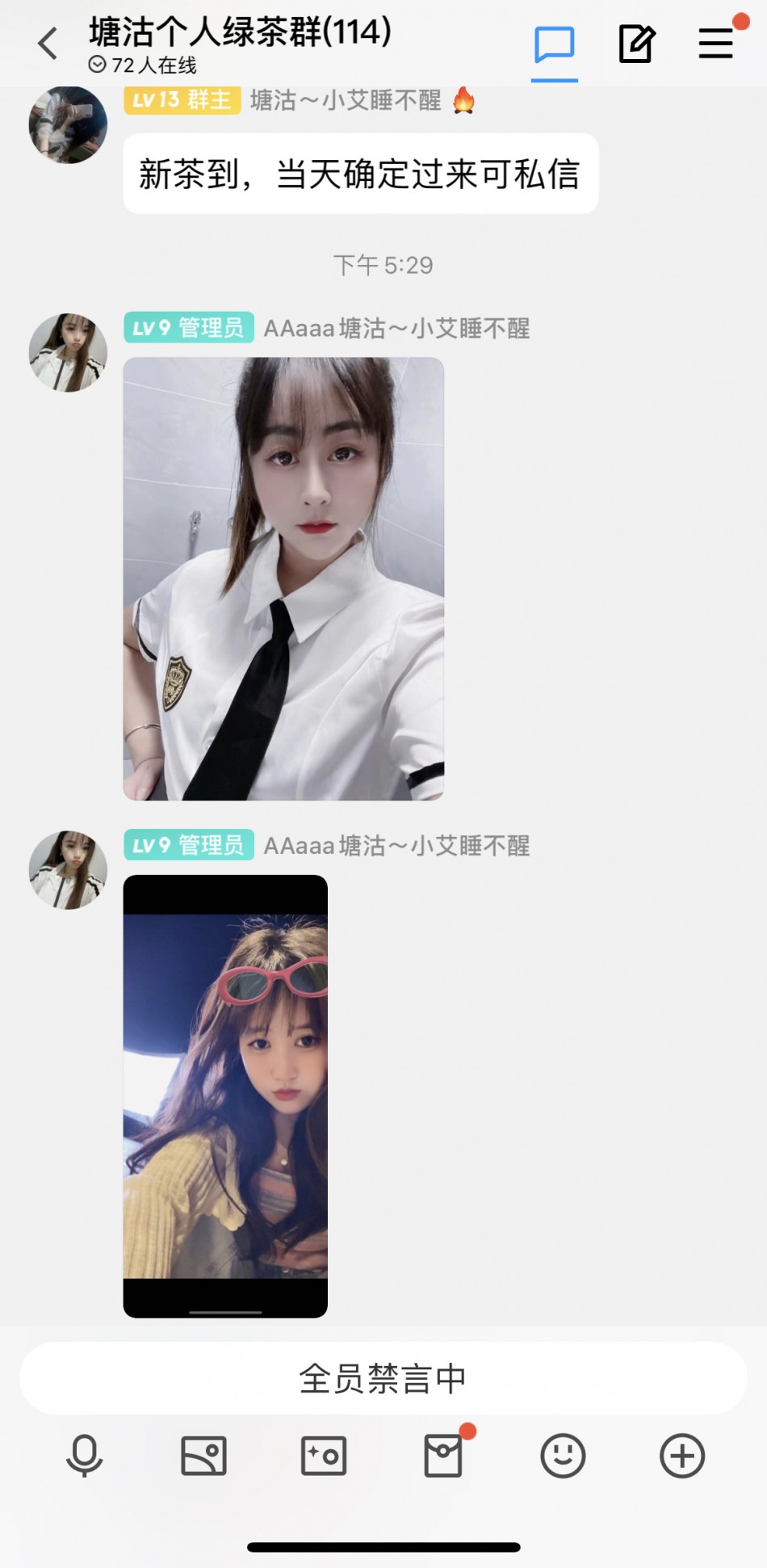Open the group owner's avatar
The width and height of the screenshot is (767, 1568).
68,124
